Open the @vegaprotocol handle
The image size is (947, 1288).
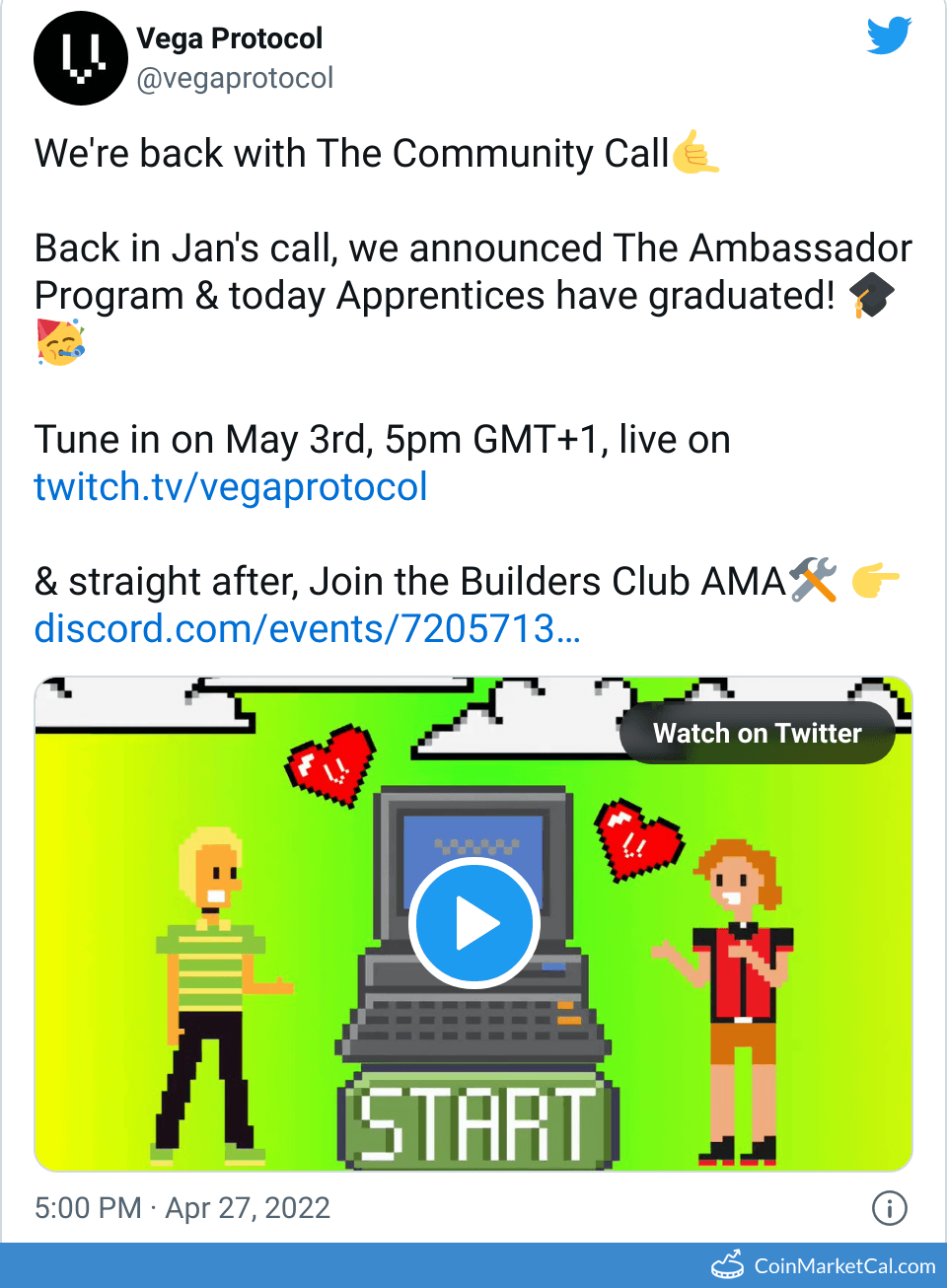pos(235,78)
